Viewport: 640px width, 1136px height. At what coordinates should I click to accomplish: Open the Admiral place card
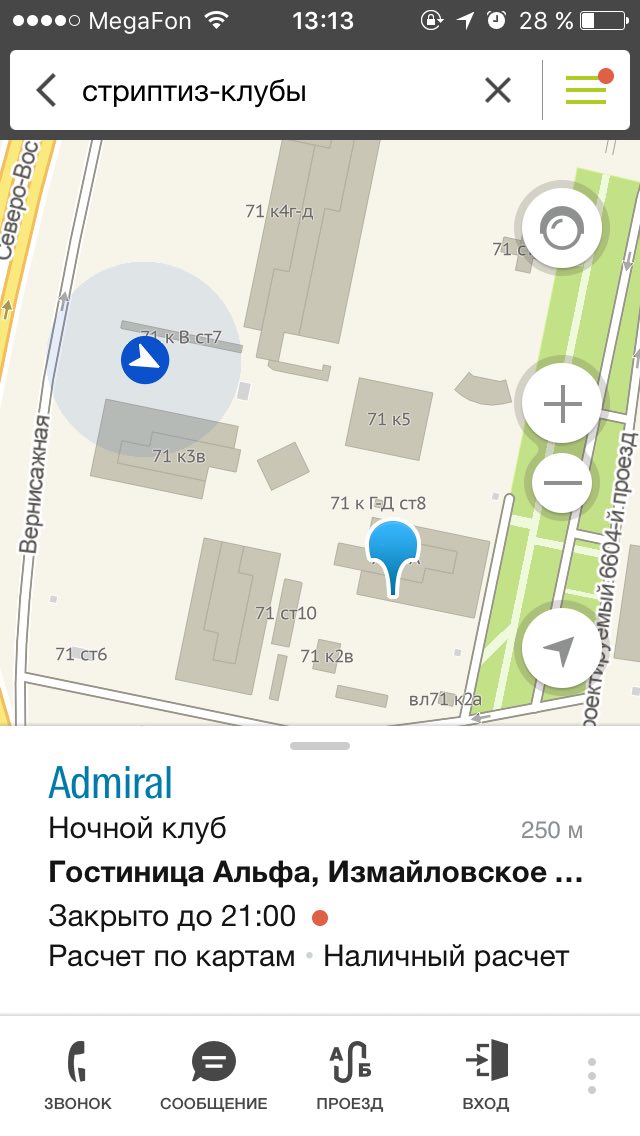pos(111,783)
